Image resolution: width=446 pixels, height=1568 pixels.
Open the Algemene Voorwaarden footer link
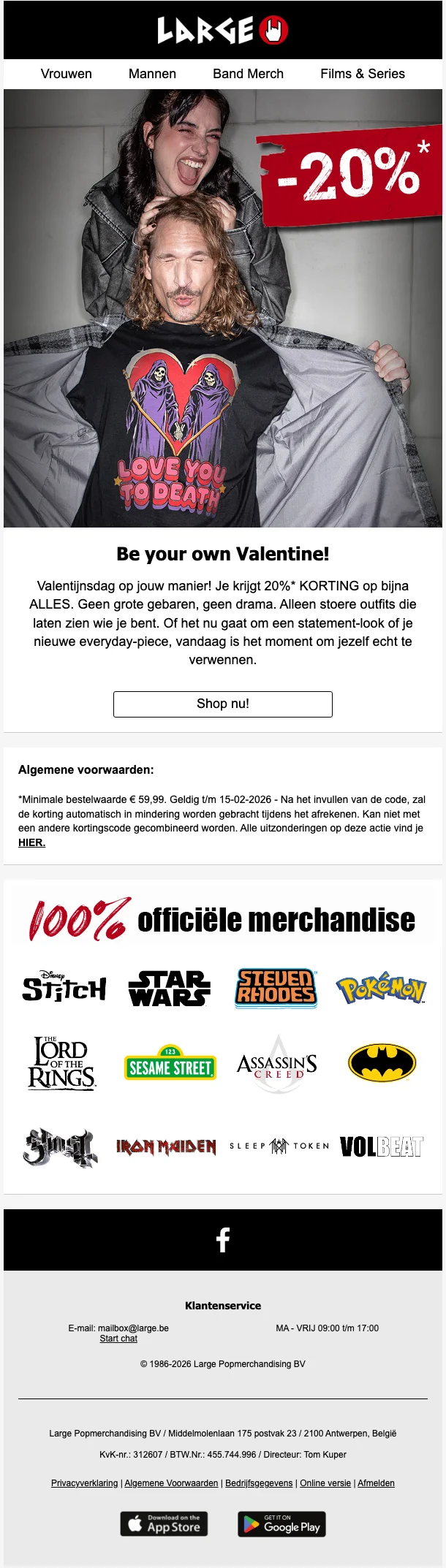171,1483
